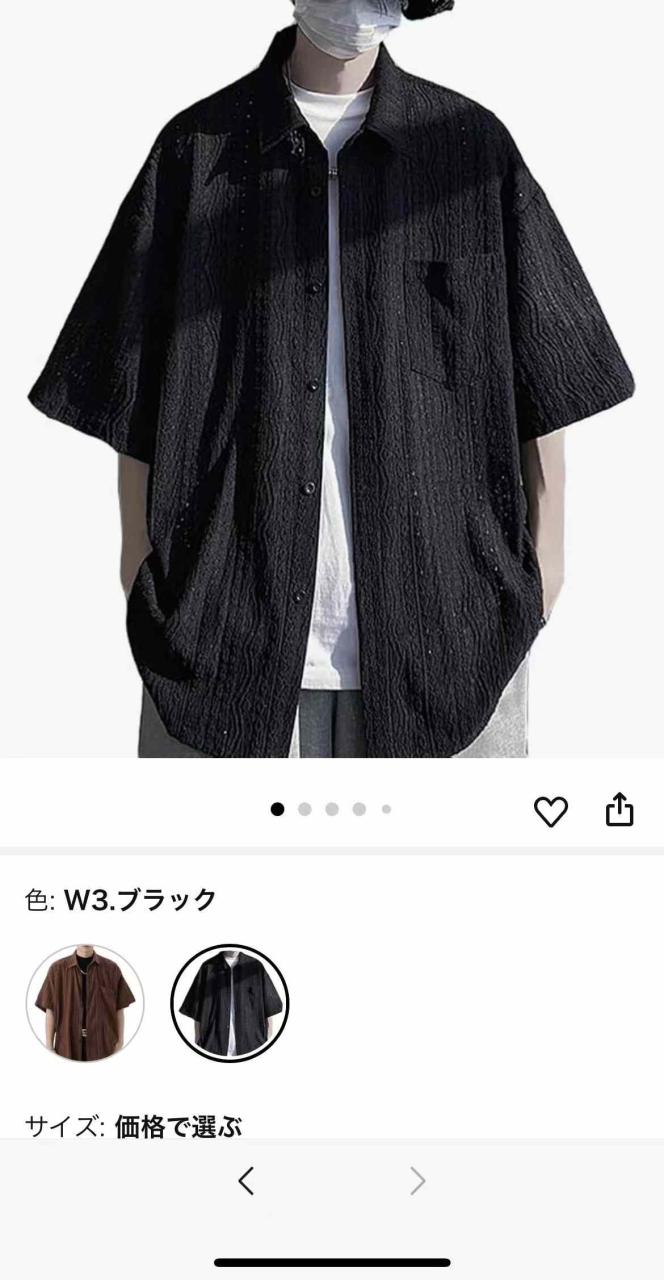This screenshot has height=1280, width=664.
Task: Tap the image page indicator dots
Action: pyautogui.click(x=331, y=809)
